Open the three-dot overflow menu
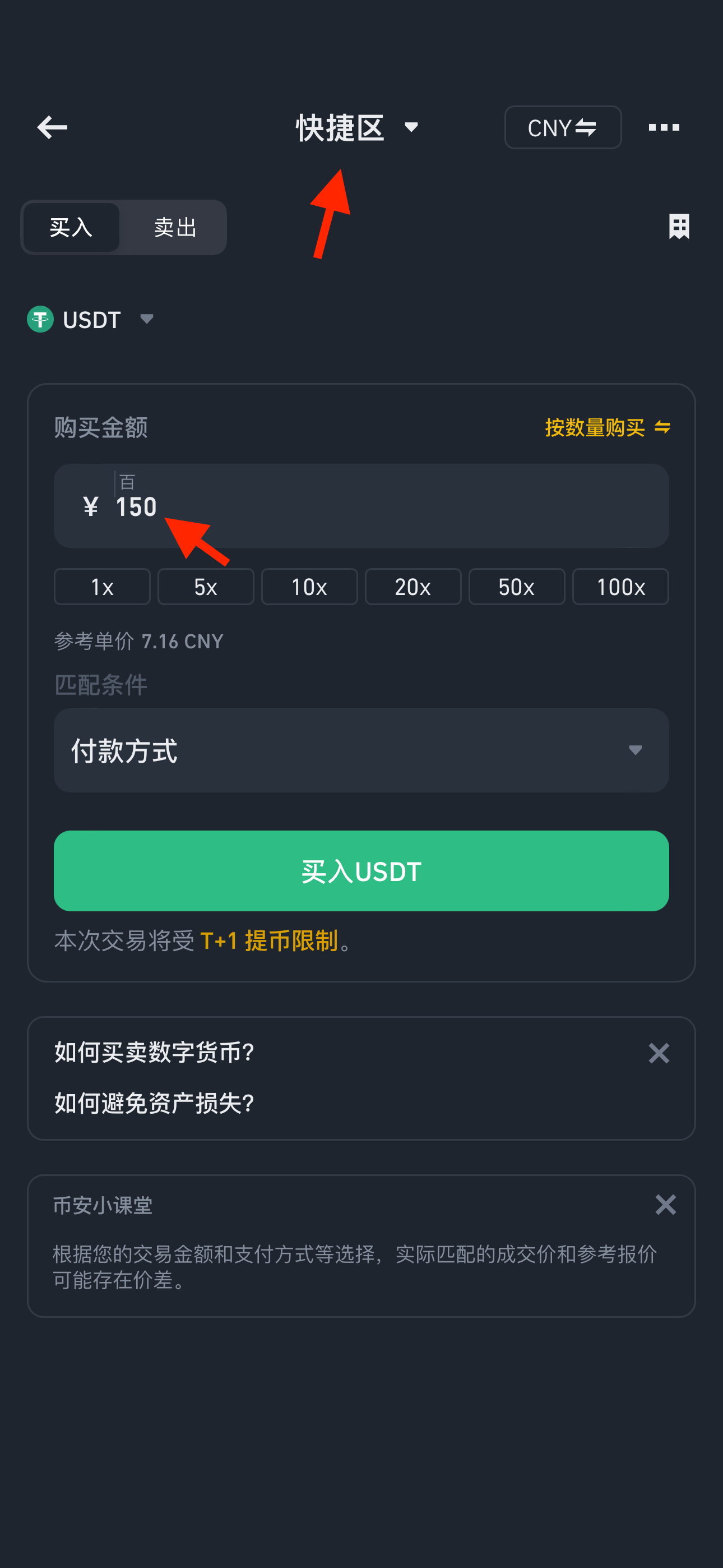 (664, 128)
